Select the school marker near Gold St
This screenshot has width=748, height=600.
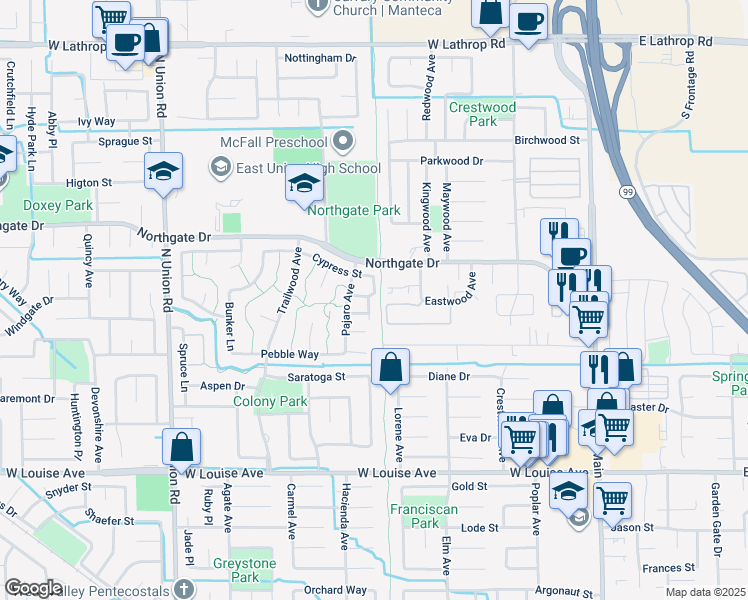coord(569,492)
